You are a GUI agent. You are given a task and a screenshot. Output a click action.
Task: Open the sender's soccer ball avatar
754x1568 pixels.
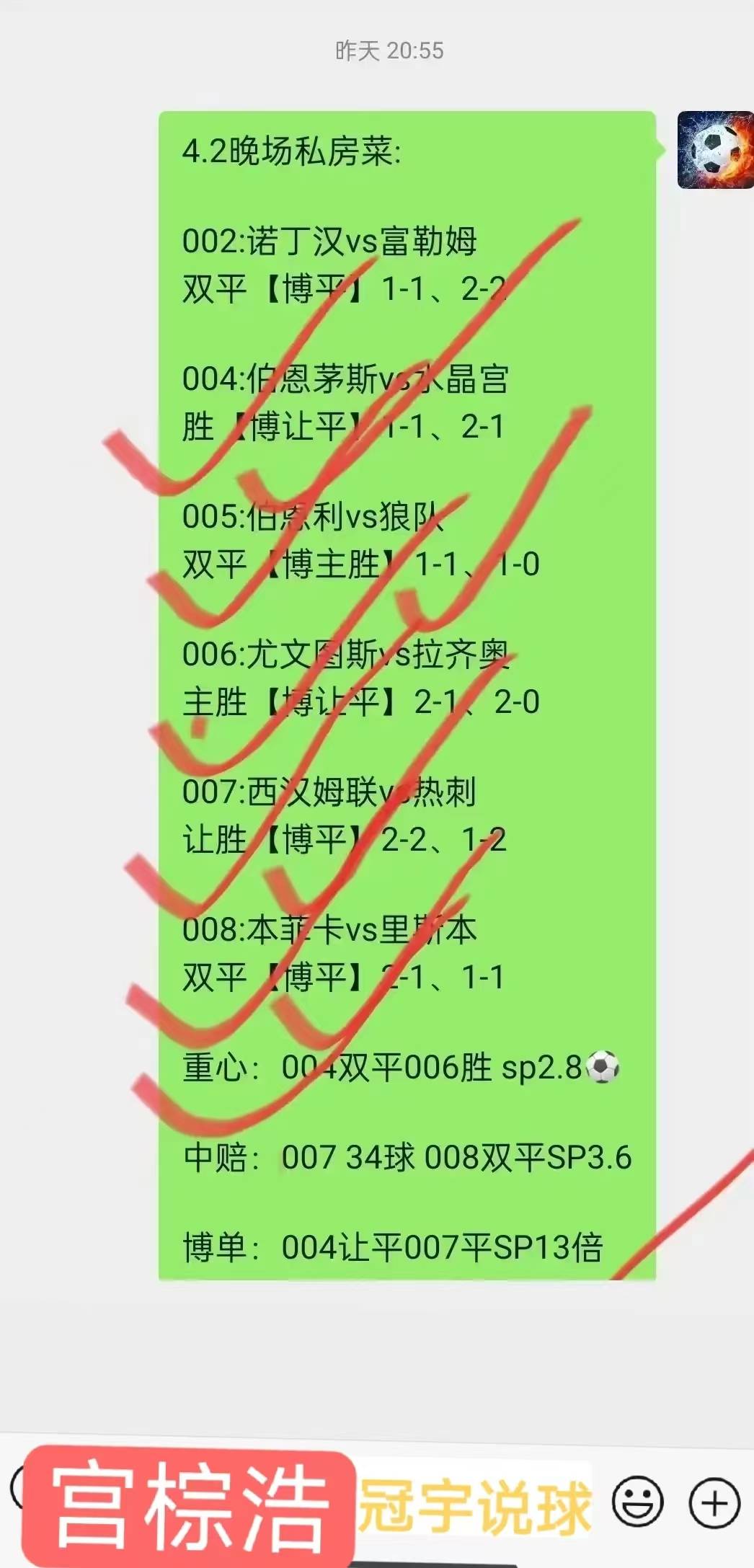(x=714, y=150)
